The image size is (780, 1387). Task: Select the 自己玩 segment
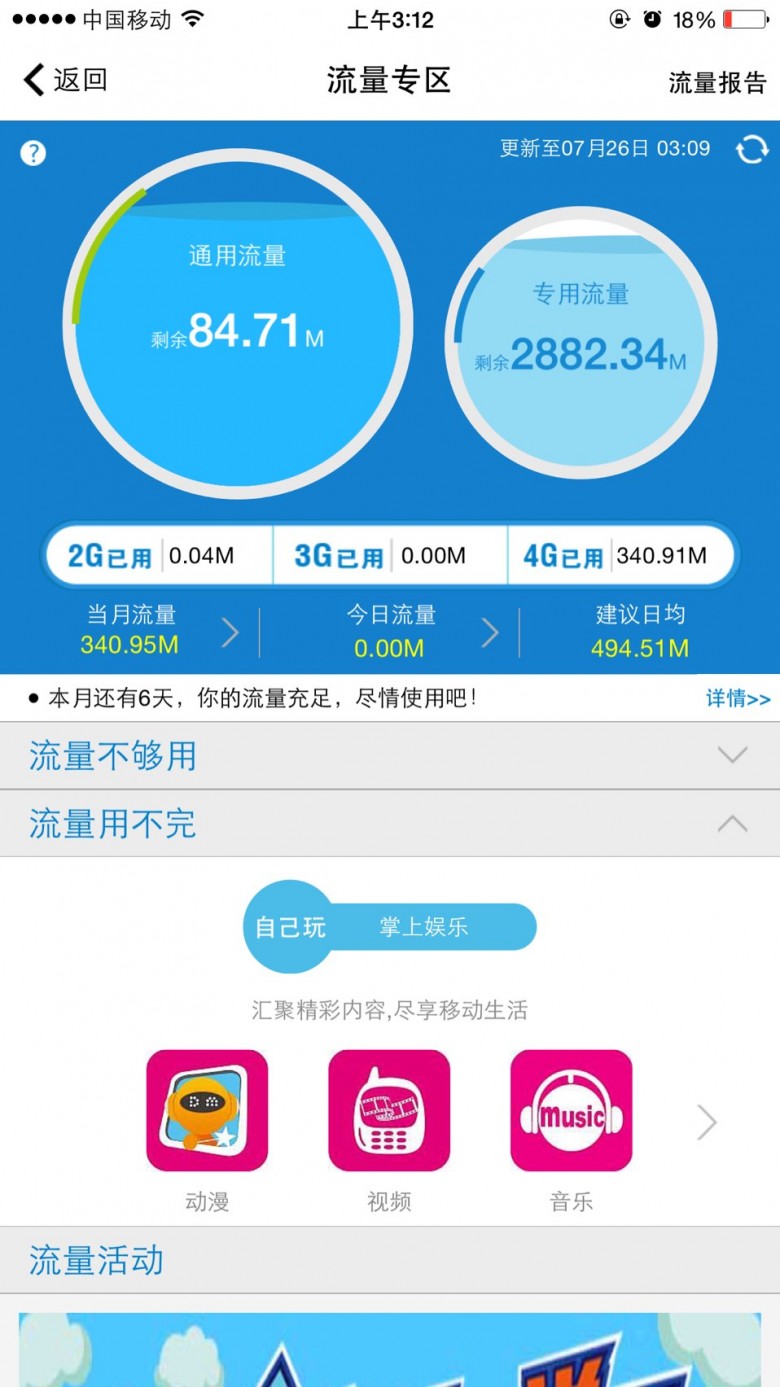[x=290, y=927]
